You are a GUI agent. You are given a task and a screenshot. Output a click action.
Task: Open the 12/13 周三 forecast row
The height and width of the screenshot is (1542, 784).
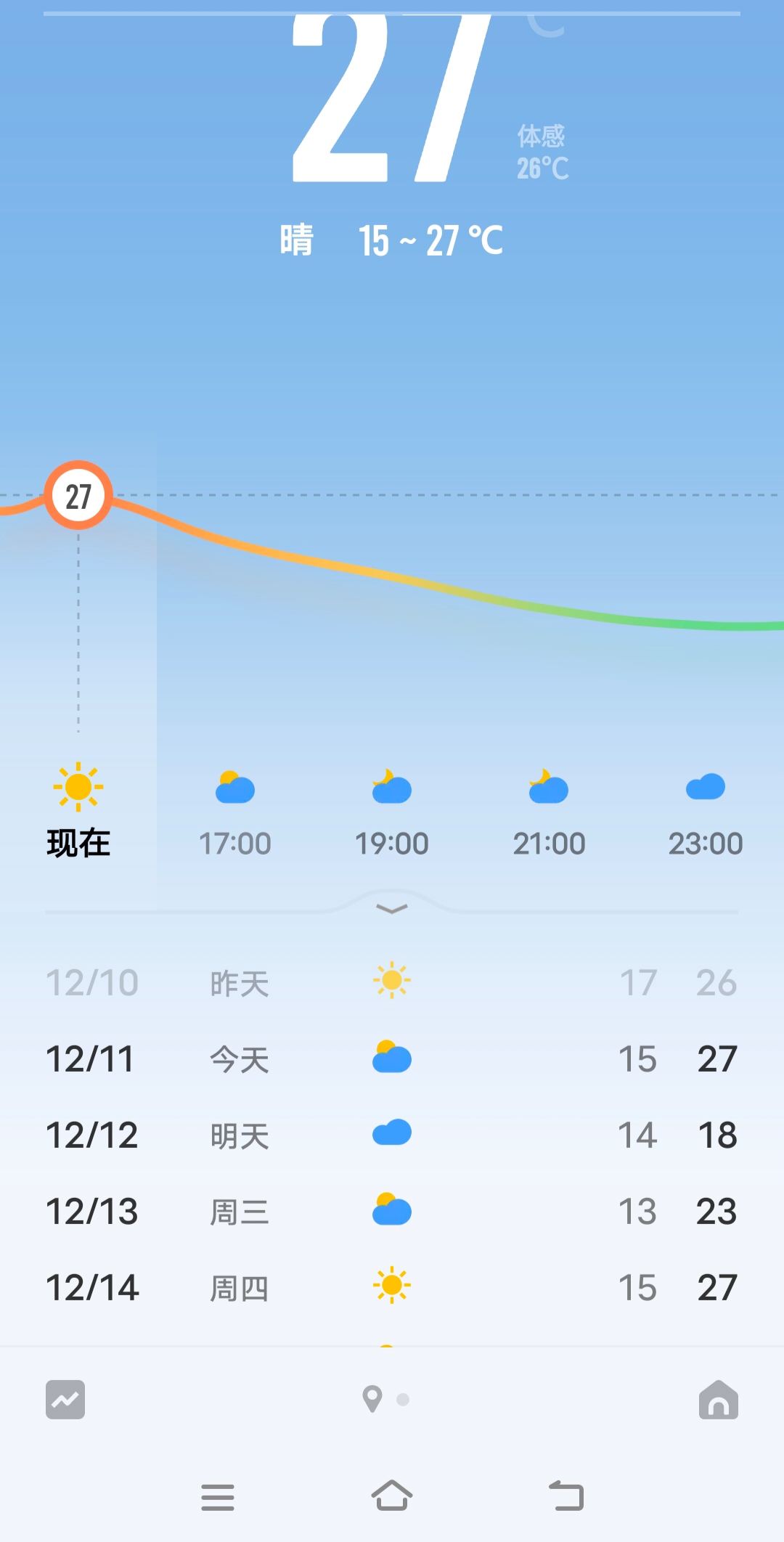(392, 1211)
